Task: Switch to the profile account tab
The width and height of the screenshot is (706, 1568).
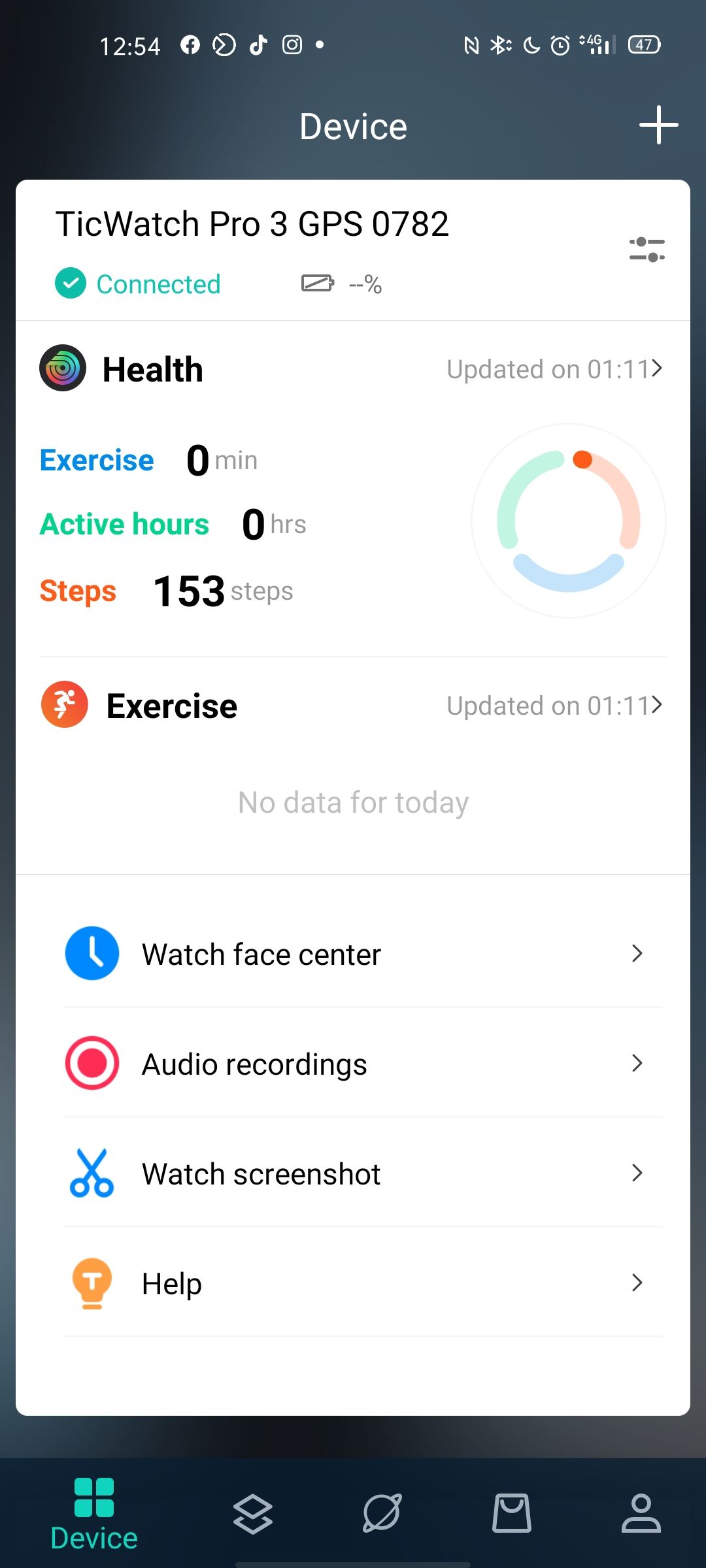Action: click(641, 1513)
